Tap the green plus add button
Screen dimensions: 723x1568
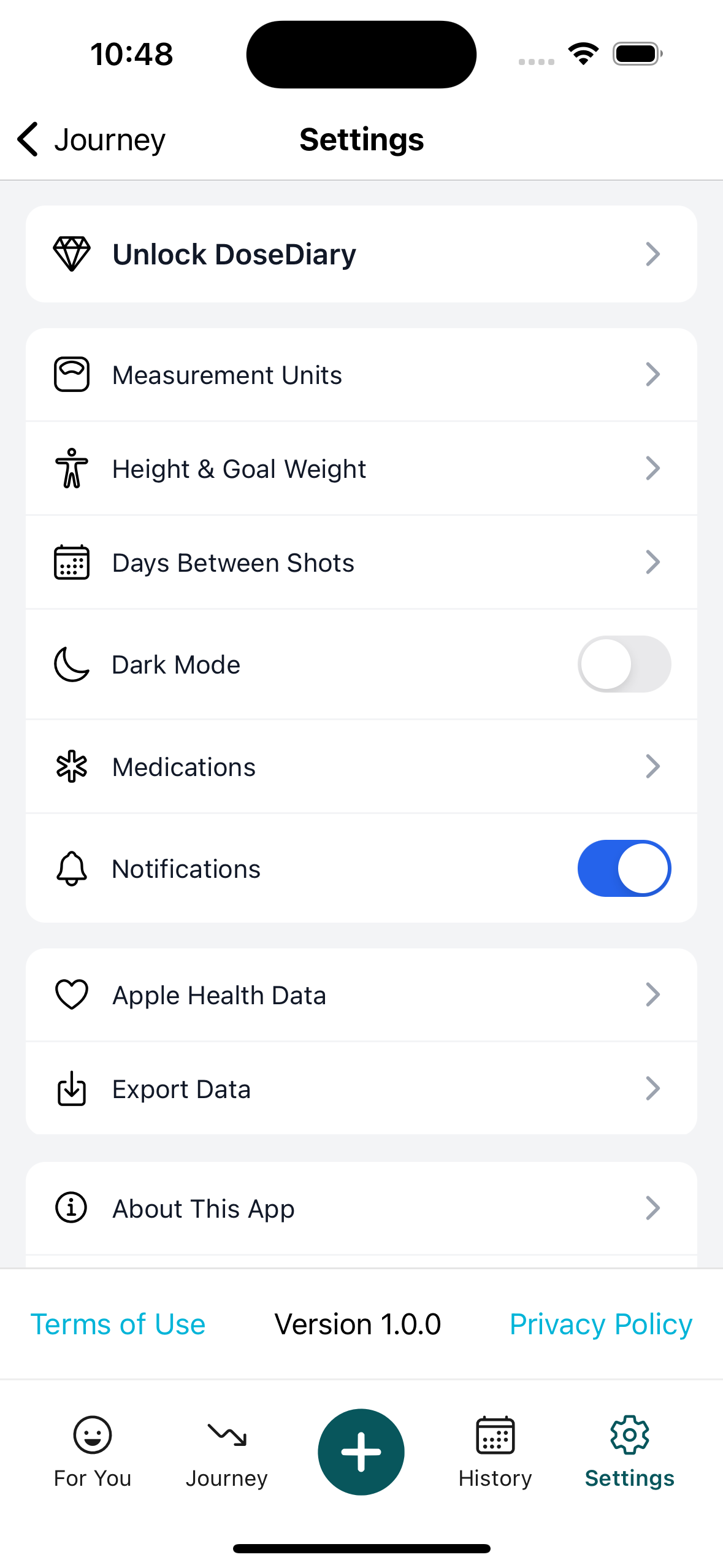point(361,1452)
